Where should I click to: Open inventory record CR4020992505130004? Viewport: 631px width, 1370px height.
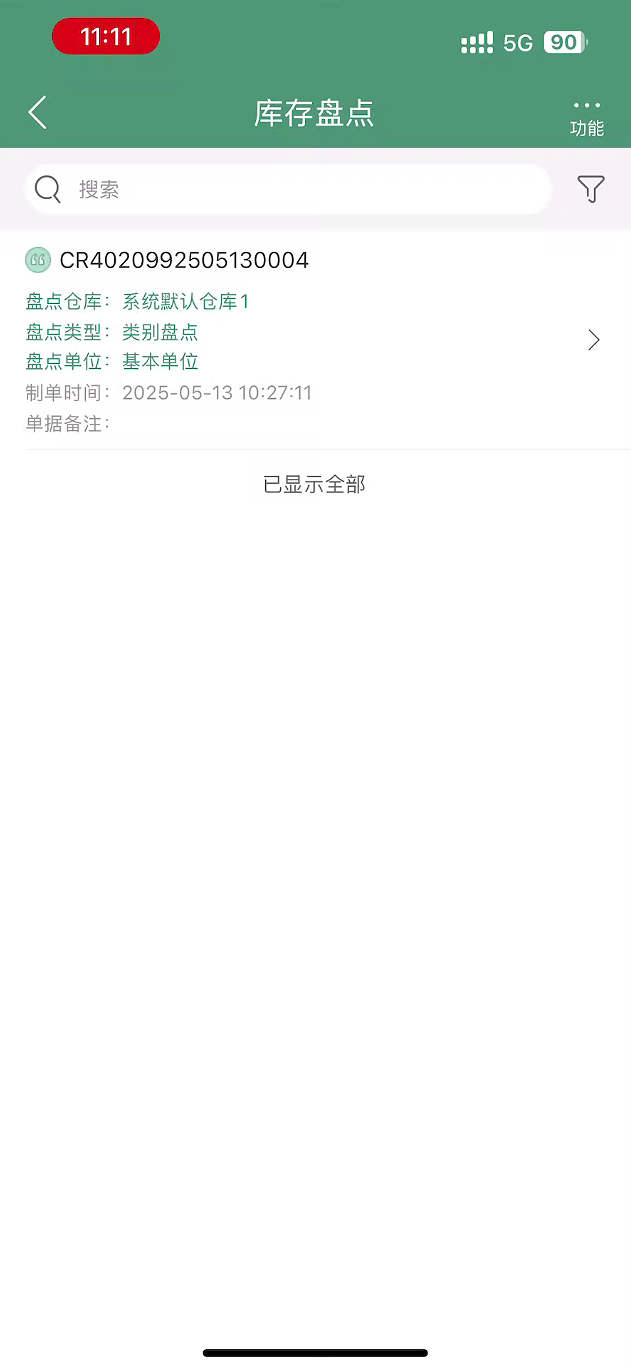[x=315, y=341]
